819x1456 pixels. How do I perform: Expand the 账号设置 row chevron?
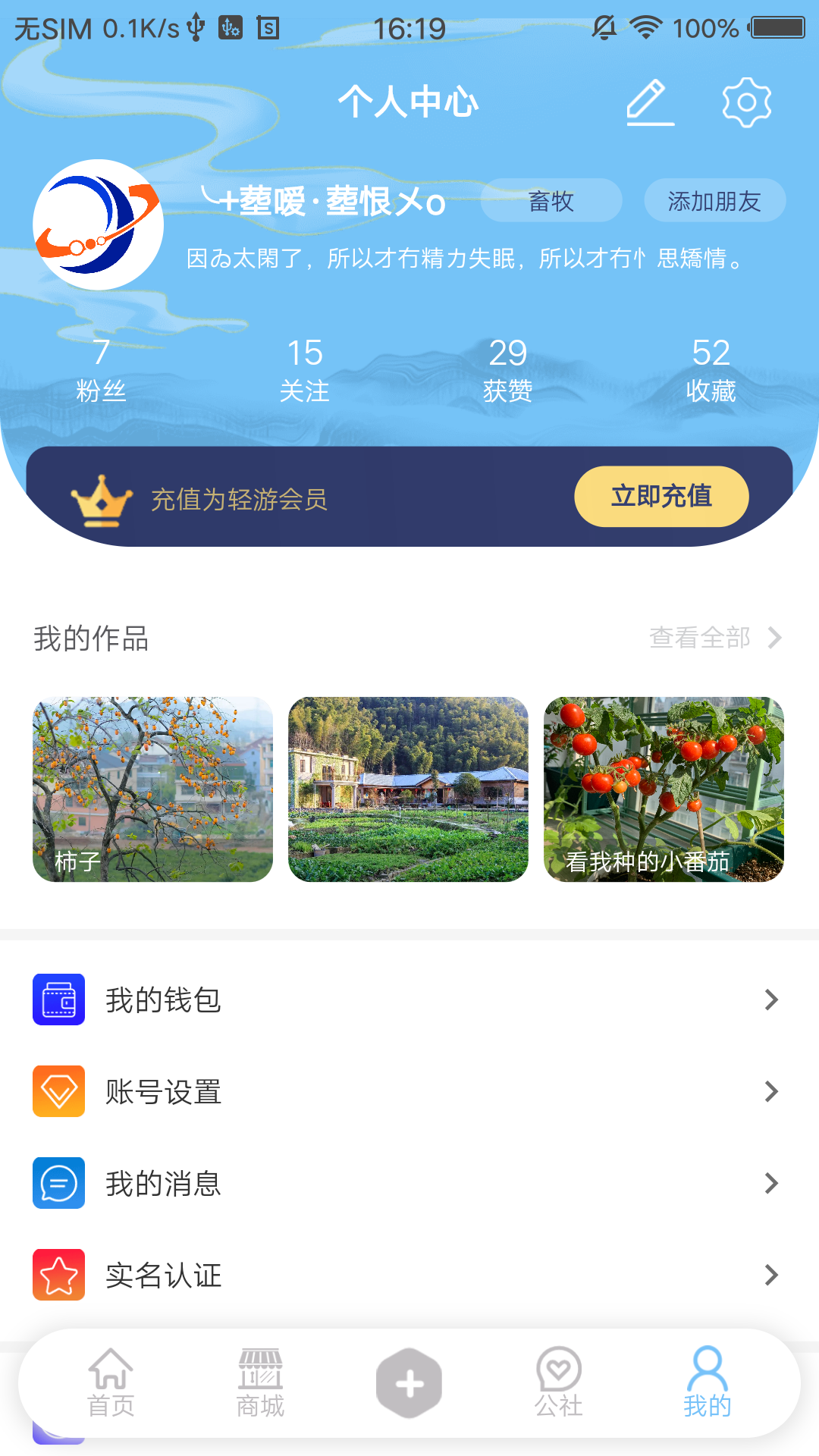[773, 1092]
